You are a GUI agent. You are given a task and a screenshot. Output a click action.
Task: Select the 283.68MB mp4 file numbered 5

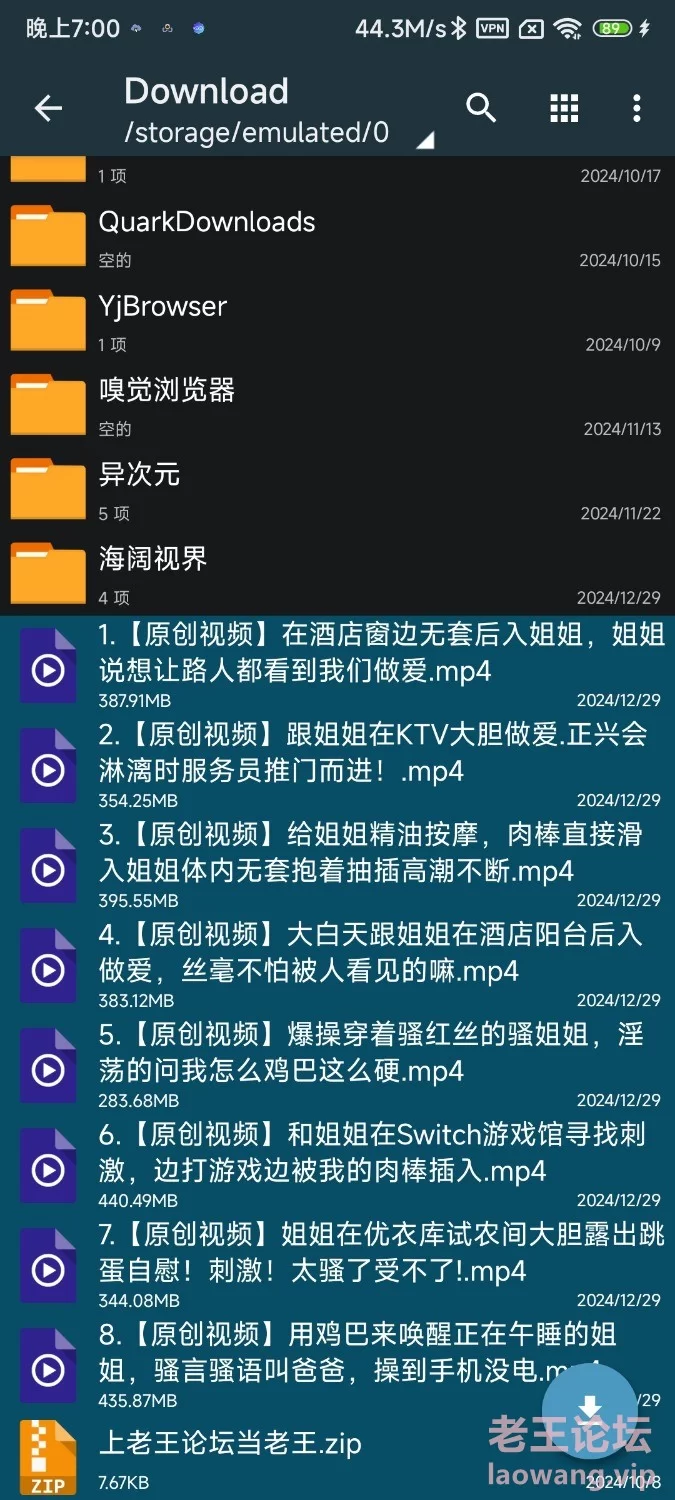337,1066
